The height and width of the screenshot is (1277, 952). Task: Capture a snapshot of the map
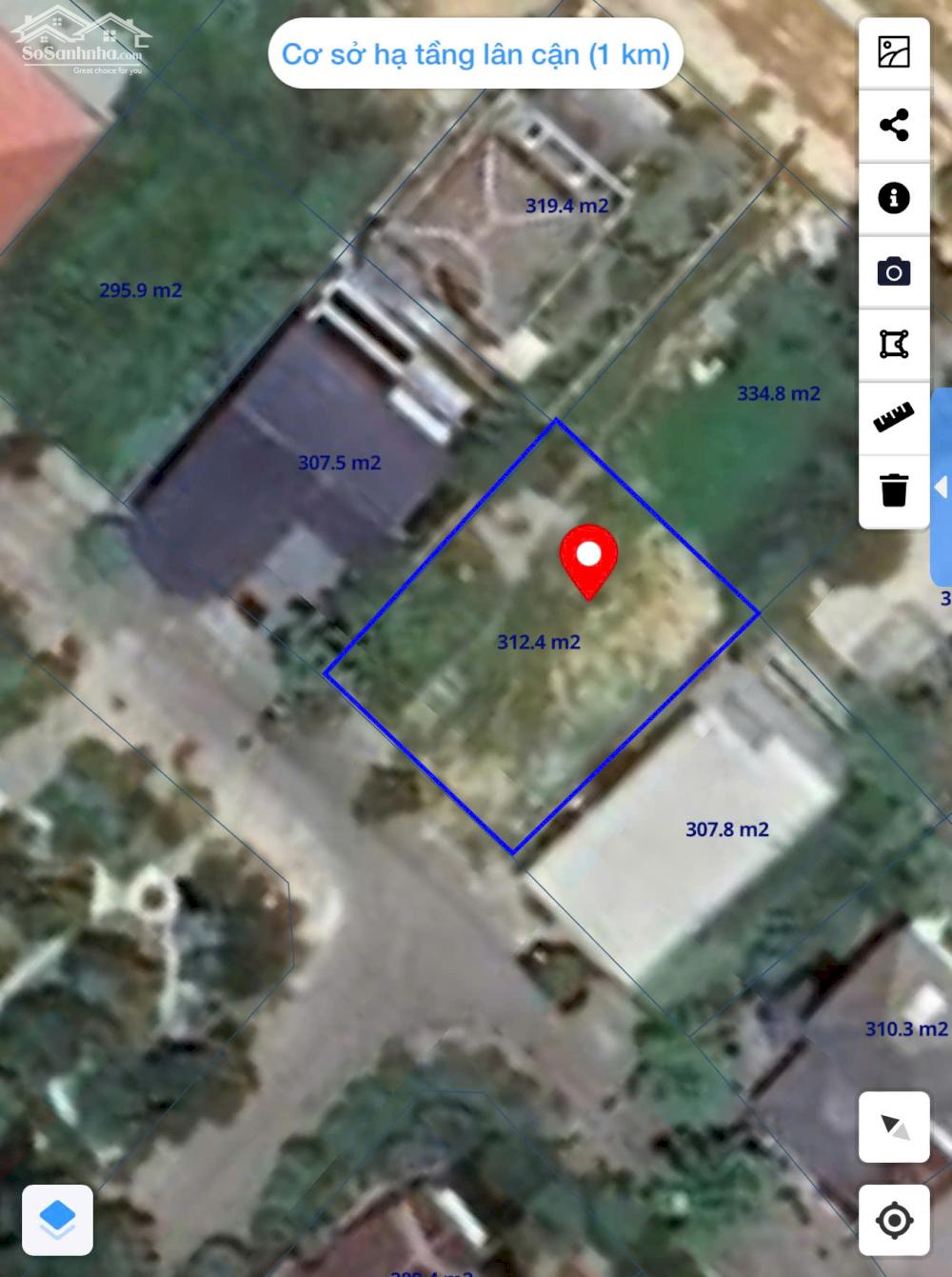point(894,272)
